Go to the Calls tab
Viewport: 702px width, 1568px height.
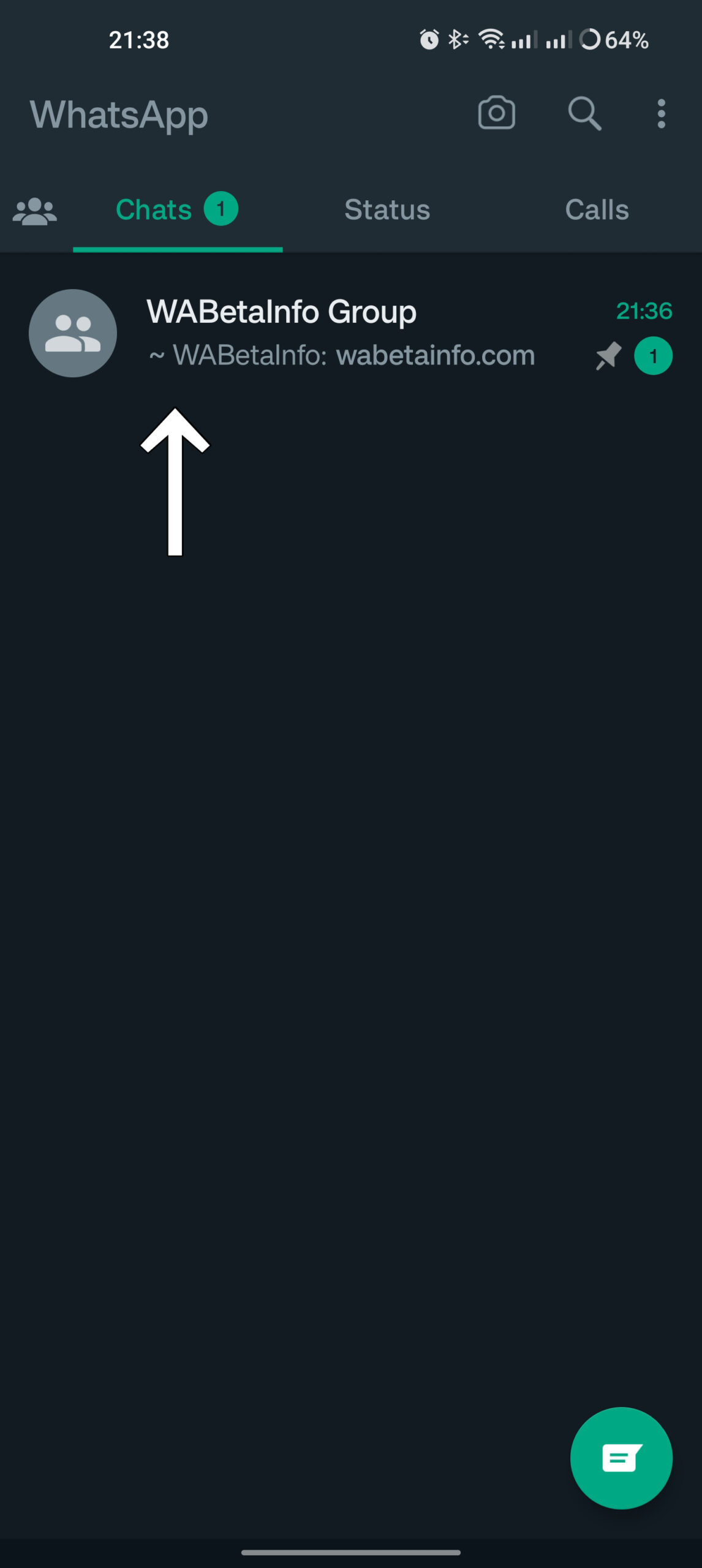tap(597, 210)
